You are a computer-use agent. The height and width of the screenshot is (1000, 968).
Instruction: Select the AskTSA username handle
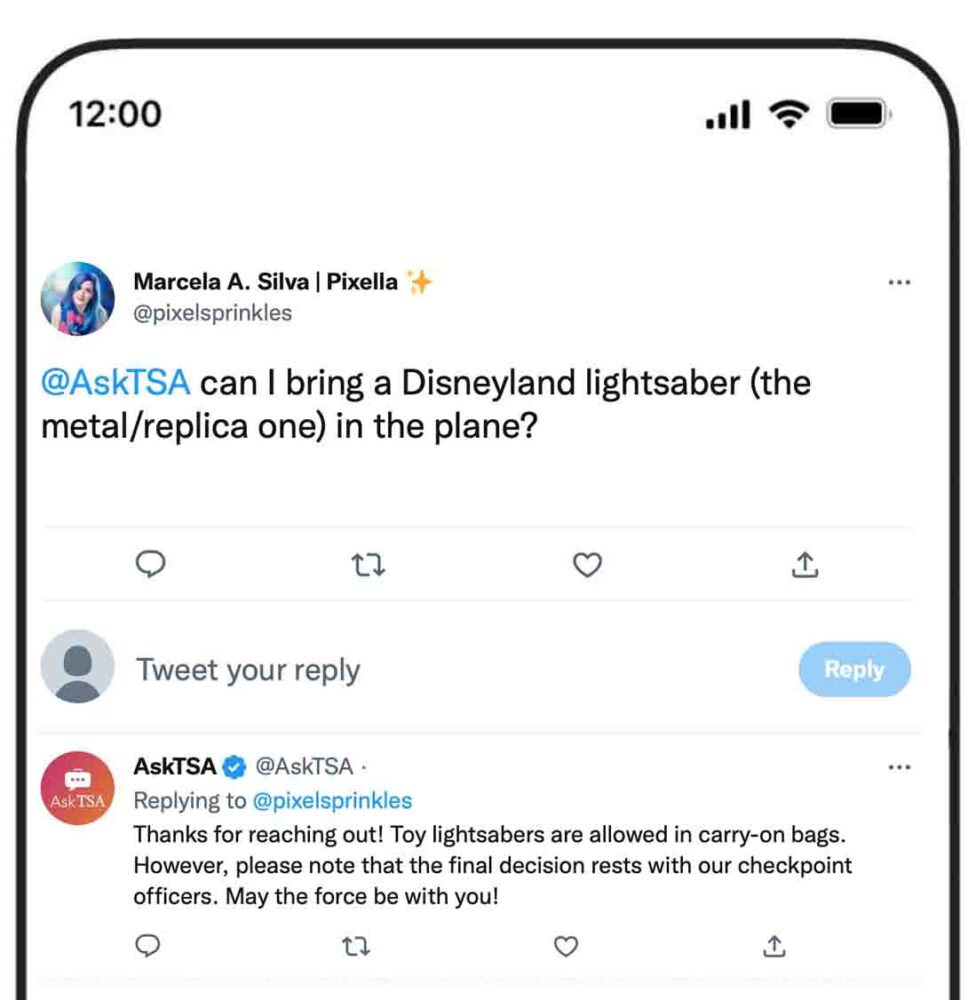(x=305, y=766)
